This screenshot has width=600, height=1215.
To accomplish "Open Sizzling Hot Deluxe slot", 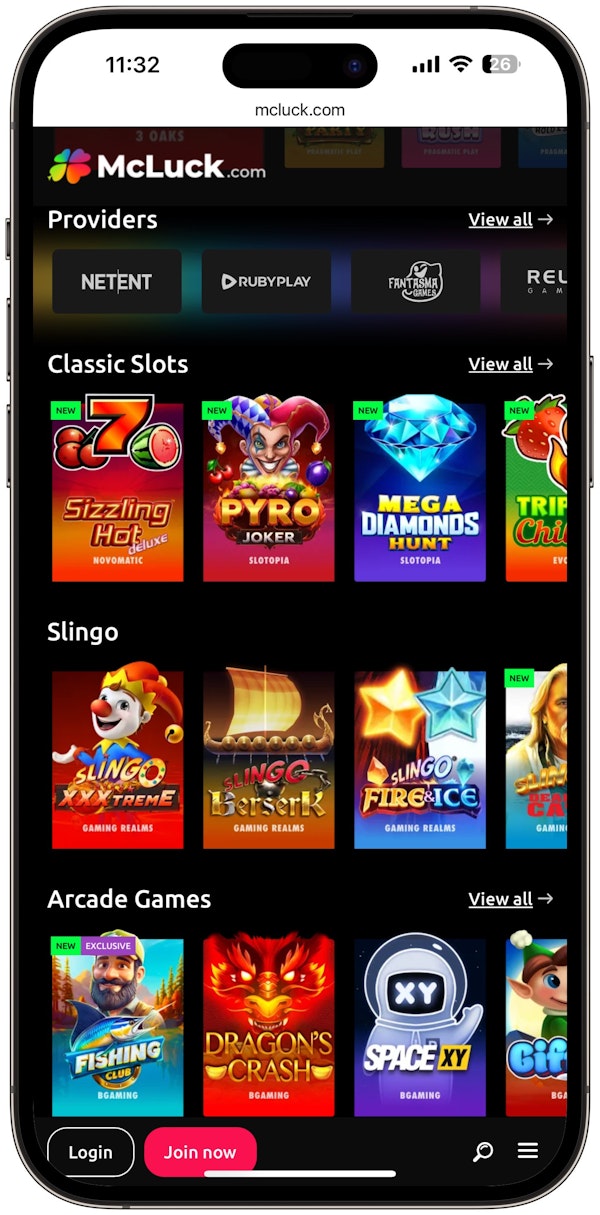I will tap(118, 491).
